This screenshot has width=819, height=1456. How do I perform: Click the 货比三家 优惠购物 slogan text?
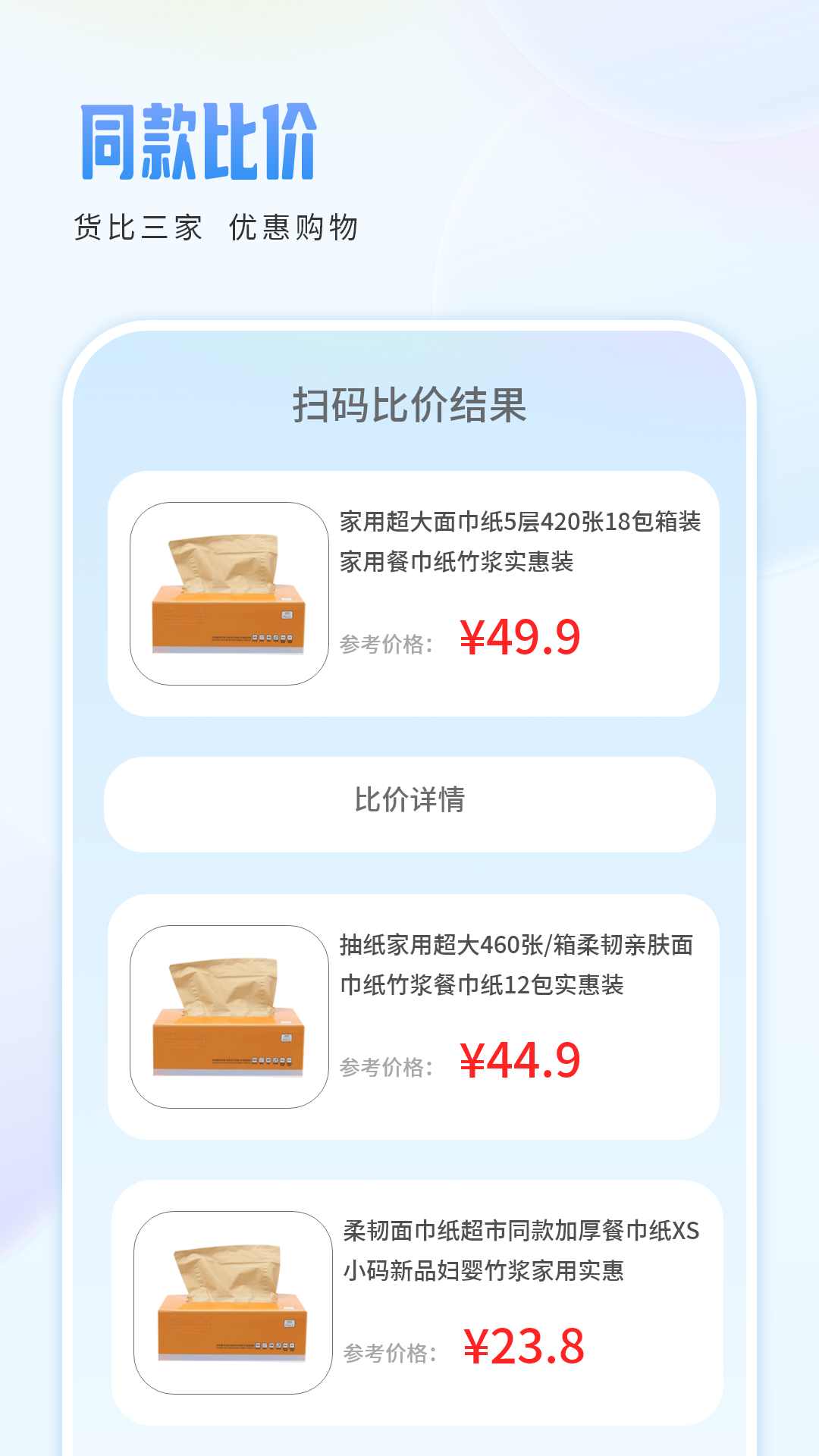tap(220, 224)
